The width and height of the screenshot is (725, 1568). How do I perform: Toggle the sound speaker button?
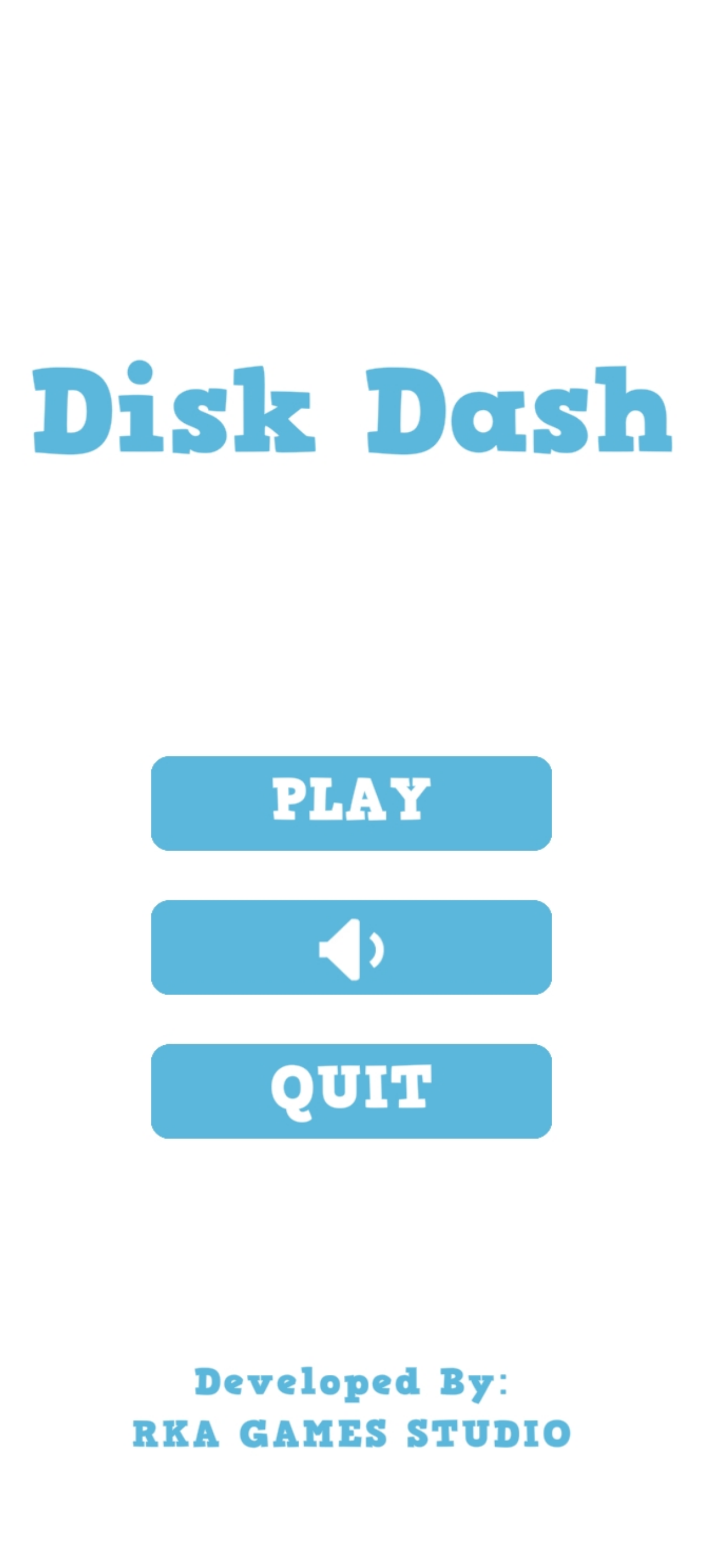[351, 947]
